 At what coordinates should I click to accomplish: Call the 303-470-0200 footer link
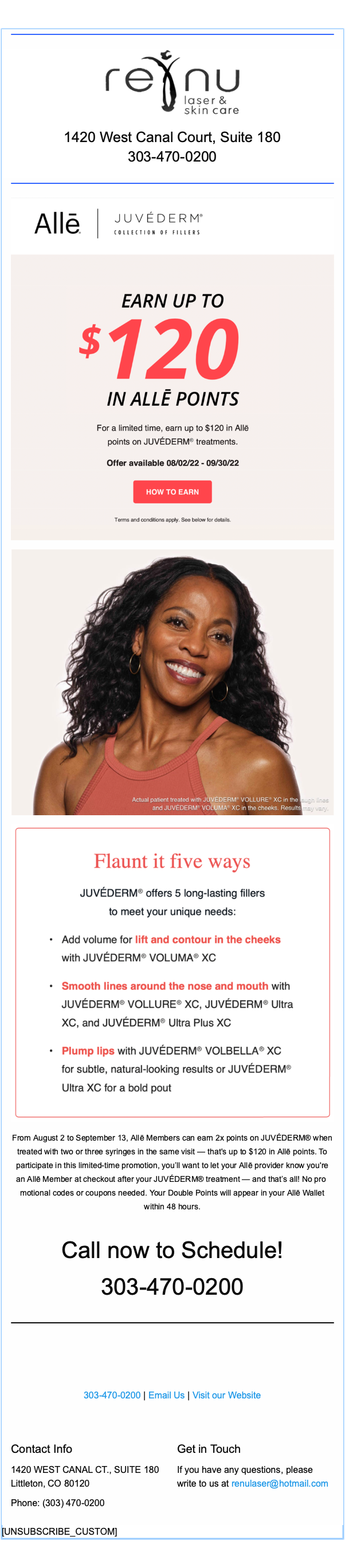[112, 1394]
